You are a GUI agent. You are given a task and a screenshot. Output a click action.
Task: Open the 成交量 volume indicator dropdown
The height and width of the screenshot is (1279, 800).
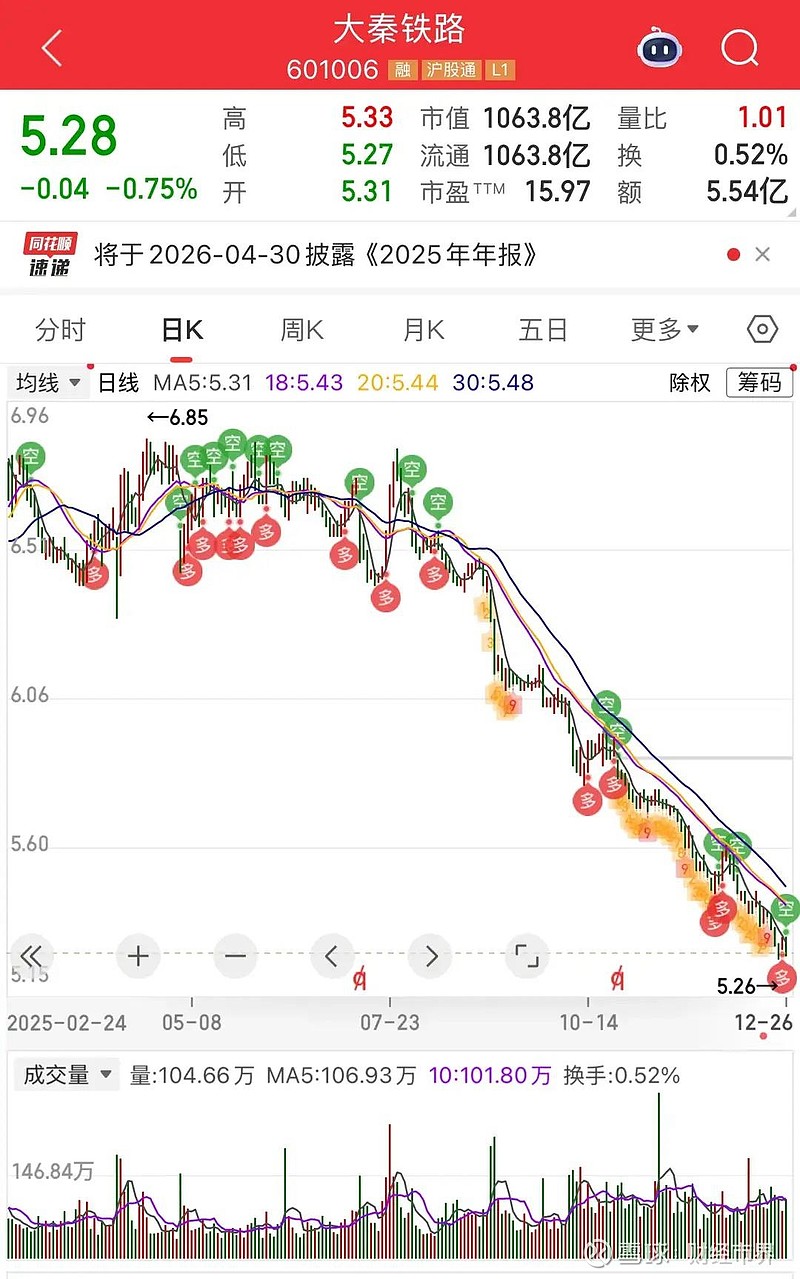tap(66, 1075)
